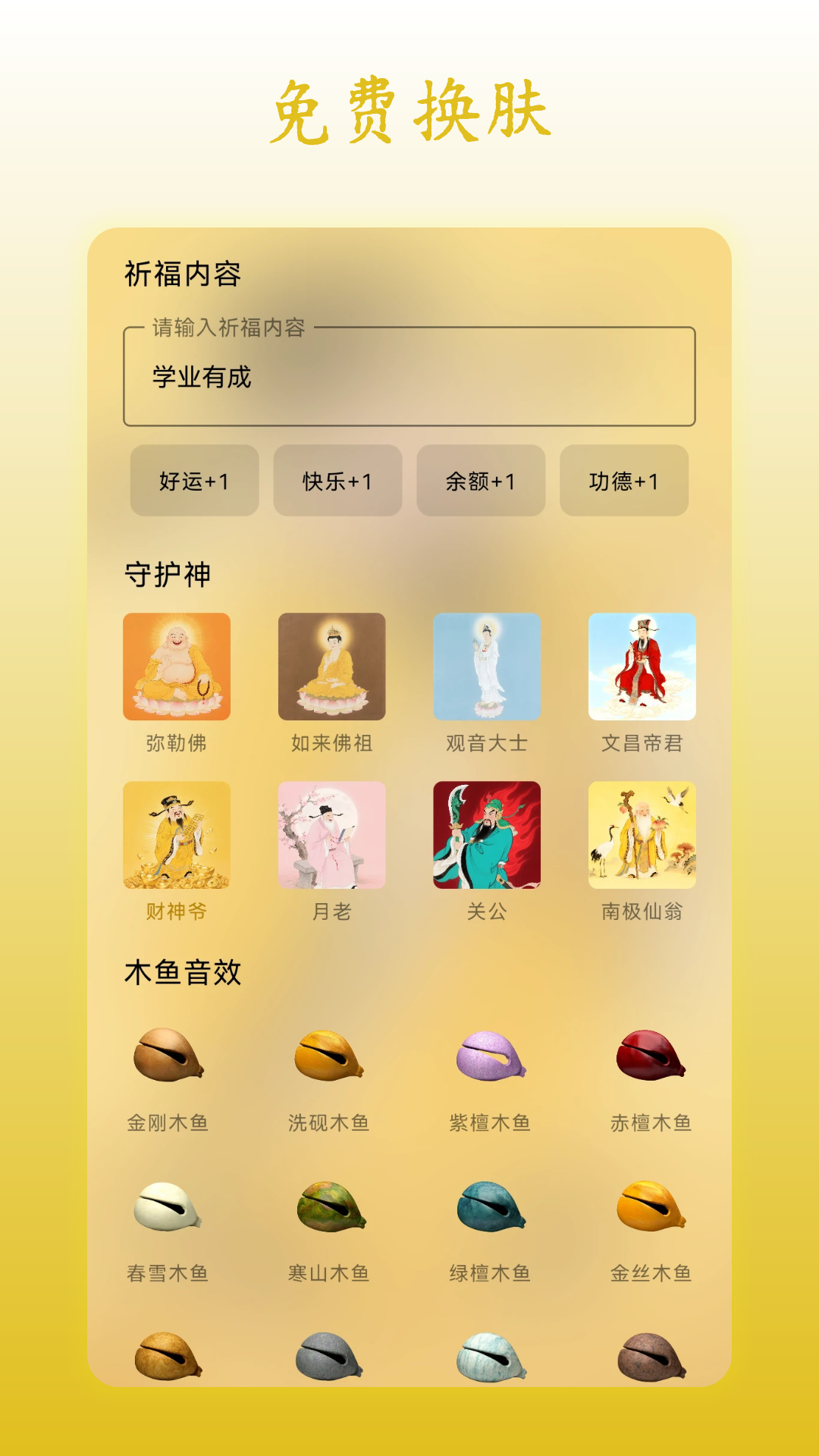The image size is (819, 1456).
Task: Click the 余额+1 tag option
Action: [480, 482]
